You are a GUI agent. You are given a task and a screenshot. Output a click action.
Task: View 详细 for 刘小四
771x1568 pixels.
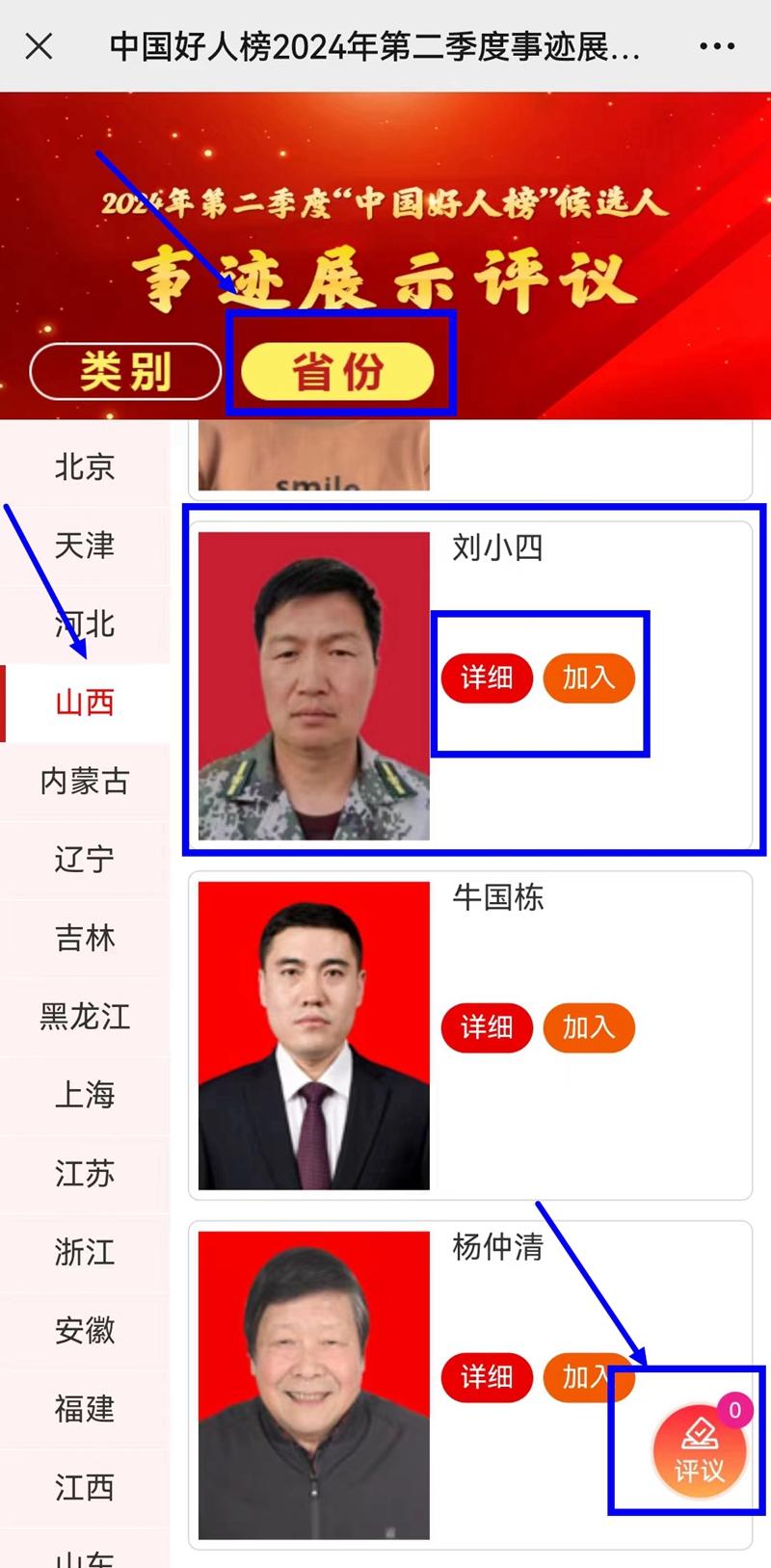[x=487, y=678]
